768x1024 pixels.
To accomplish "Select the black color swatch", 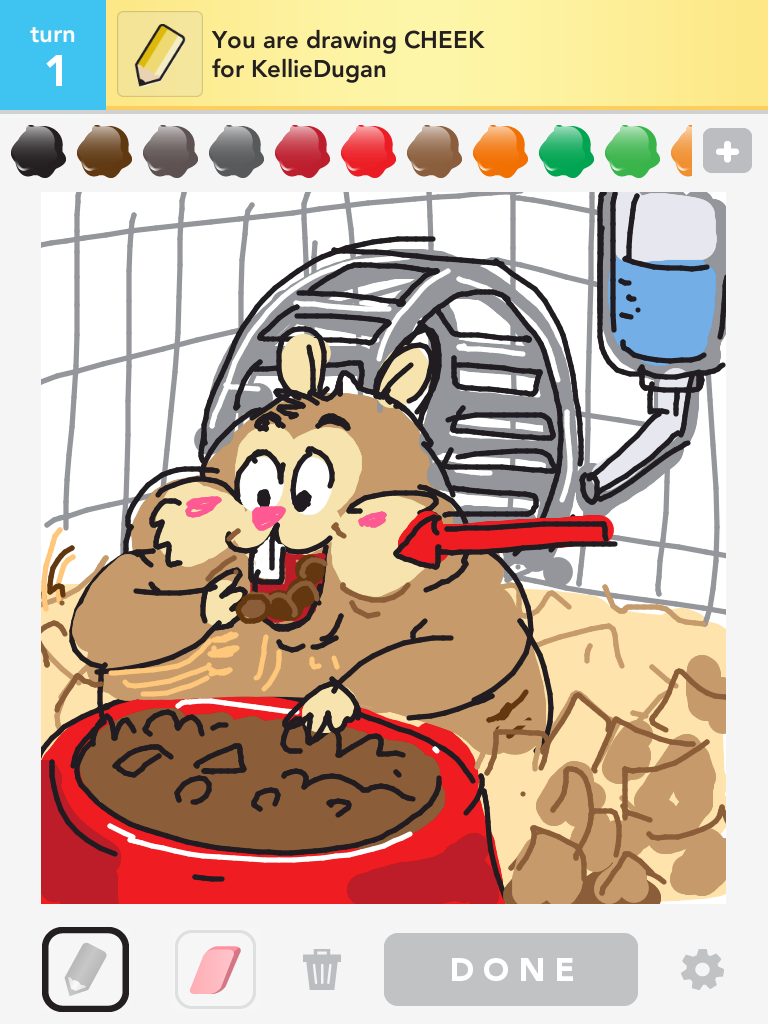I will pyautogui.click(x=38, y=151).
